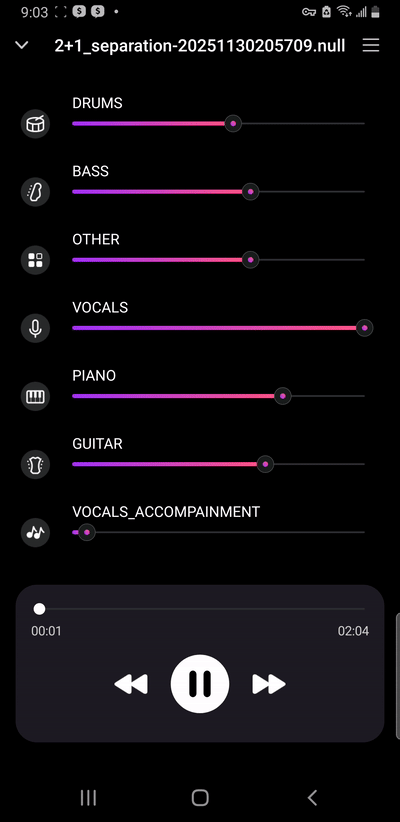The width and height of the screenshot is (400, 822).
Task: Tap the piano keyboard icon
Action: [35, 396]
